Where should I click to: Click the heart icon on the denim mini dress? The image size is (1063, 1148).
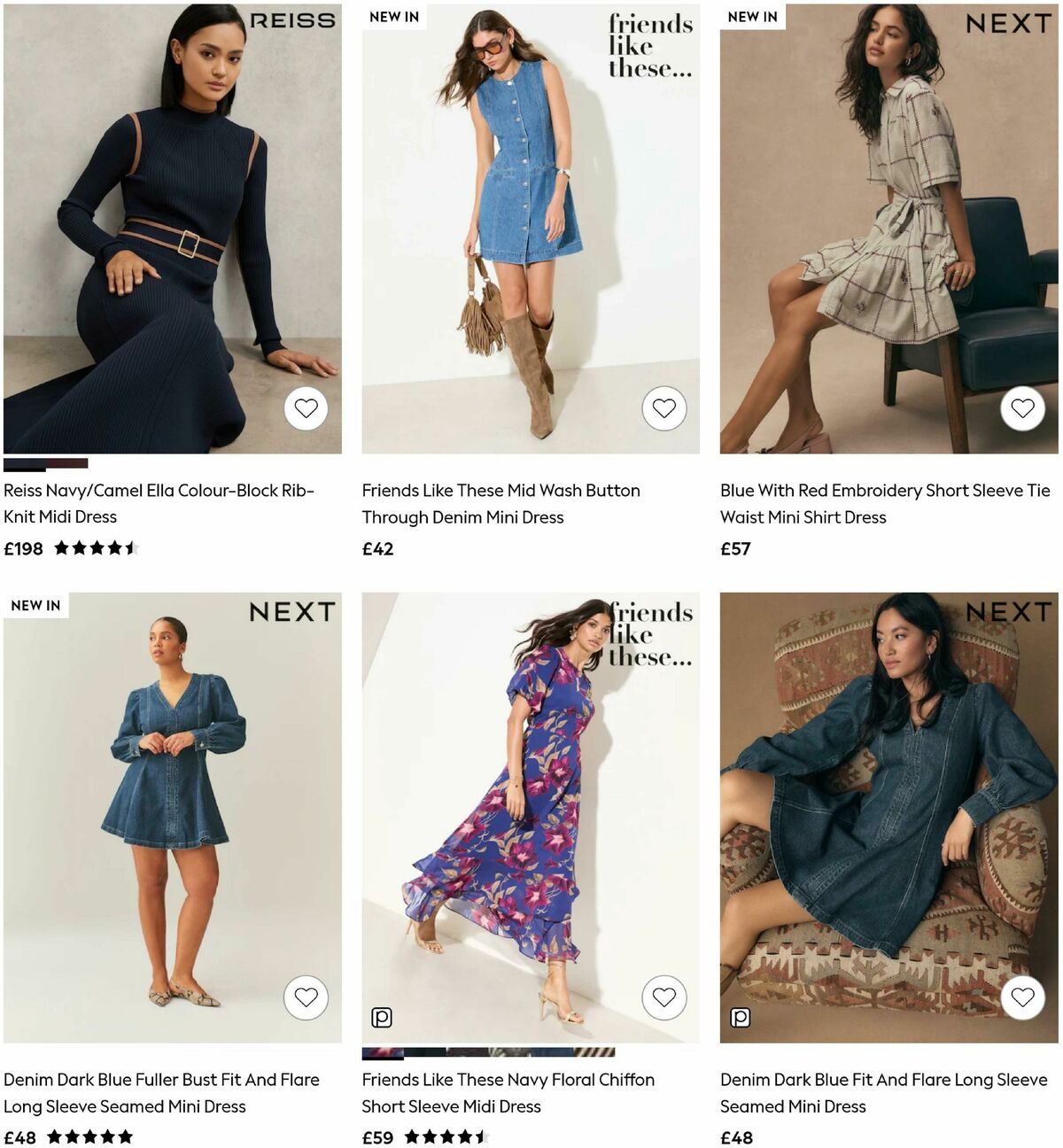pyautogui.click(x=663, y=408)
